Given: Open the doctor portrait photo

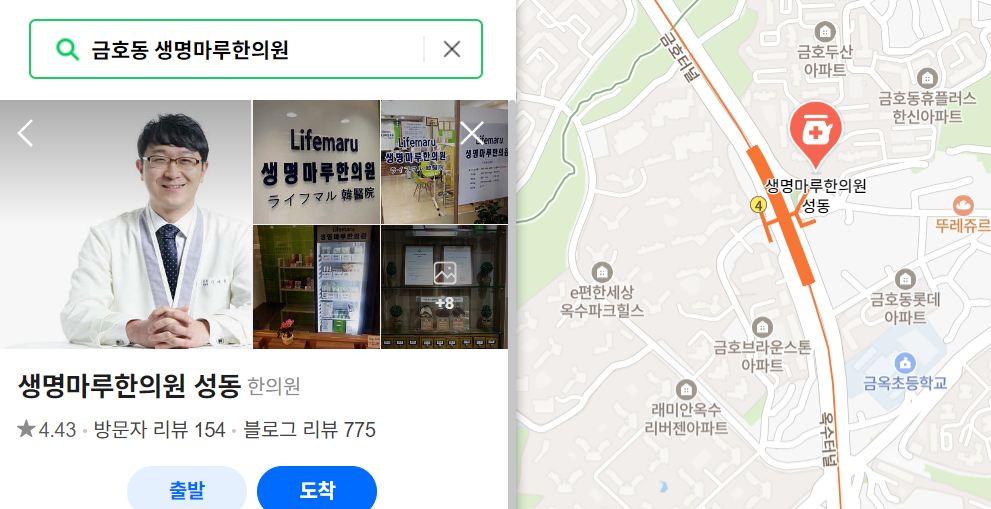Looking at the screenshot, I should 125,225.
